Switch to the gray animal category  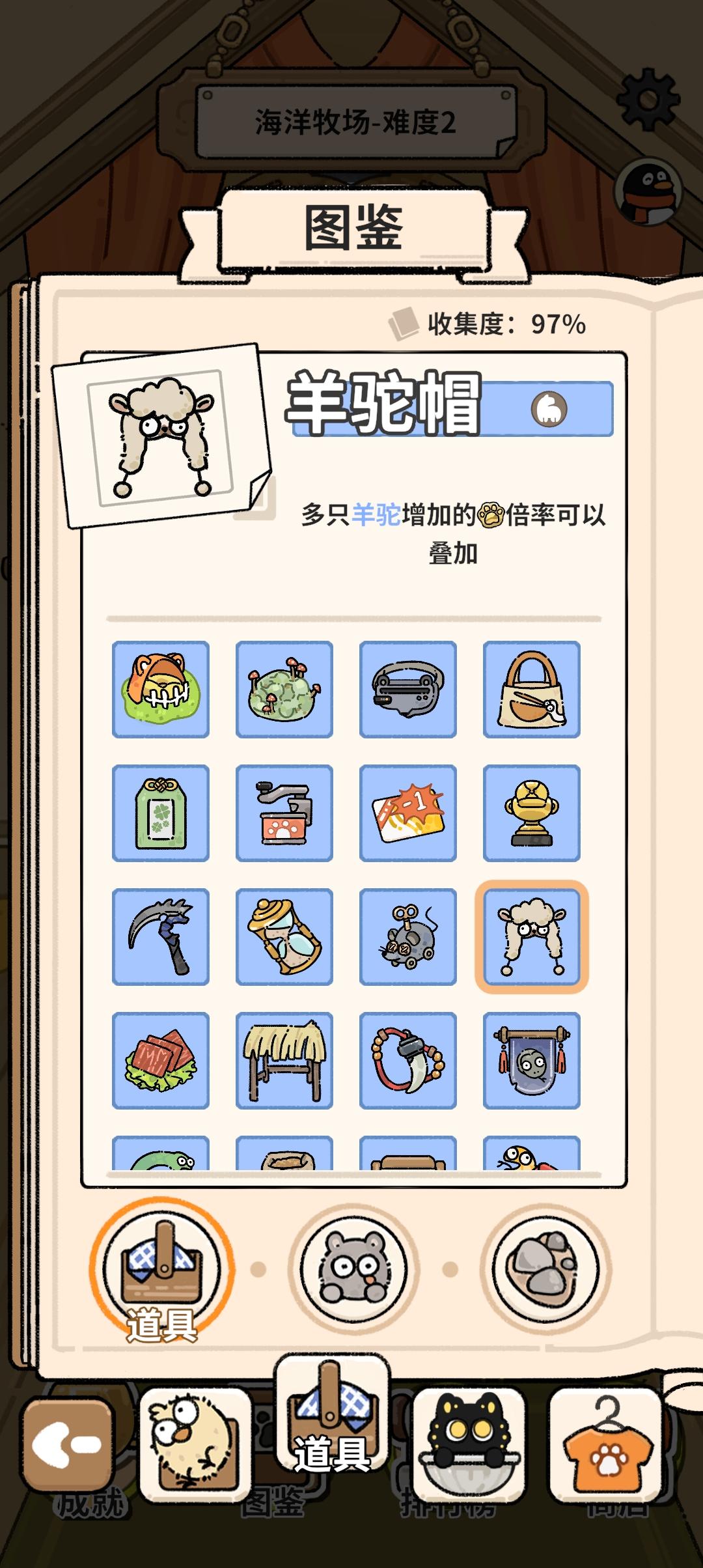[x=354, y=1268]
